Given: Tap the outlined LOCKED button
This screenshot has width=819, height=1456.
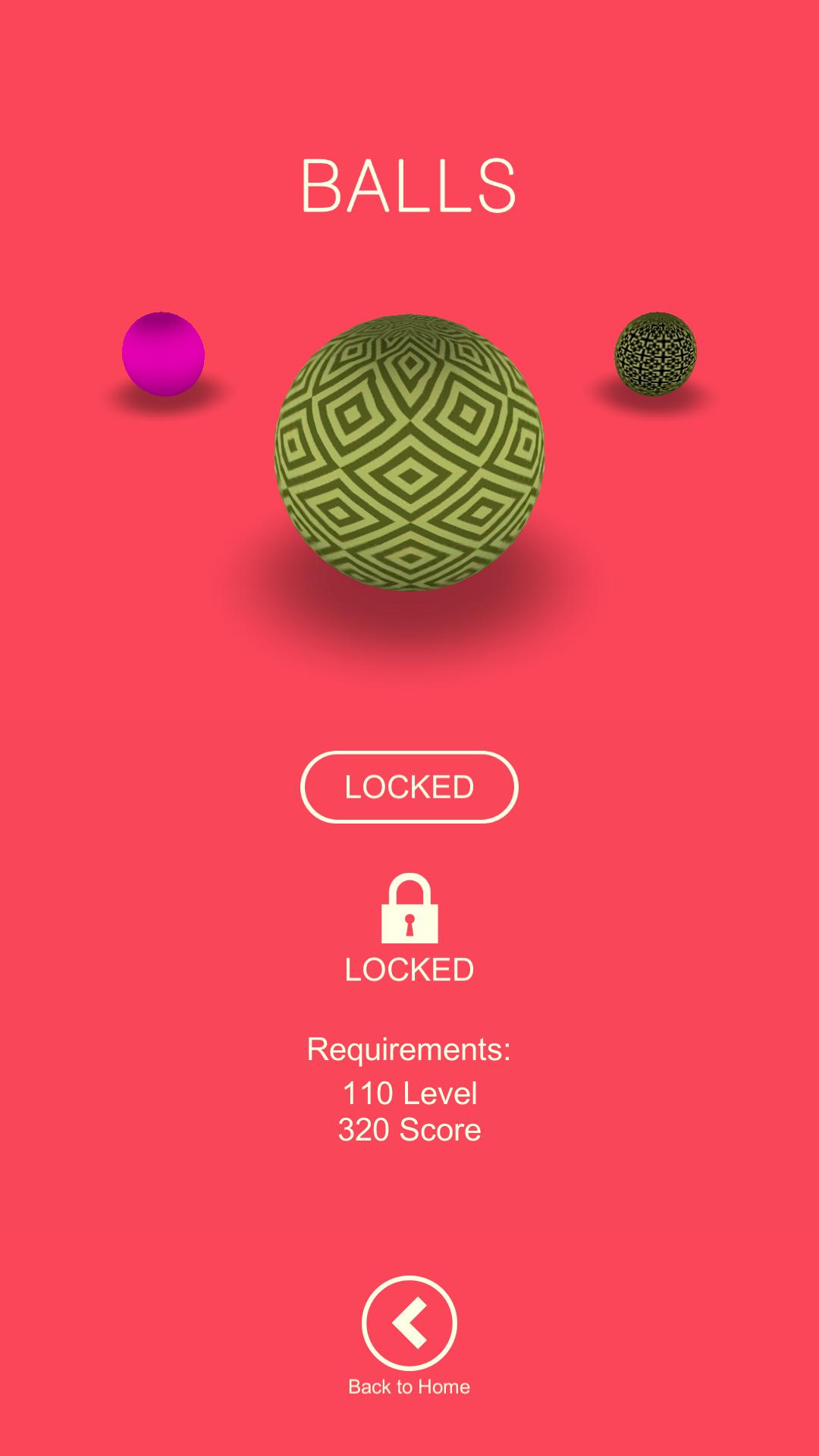Looking at the screenshot, I should tap(409, 787).
